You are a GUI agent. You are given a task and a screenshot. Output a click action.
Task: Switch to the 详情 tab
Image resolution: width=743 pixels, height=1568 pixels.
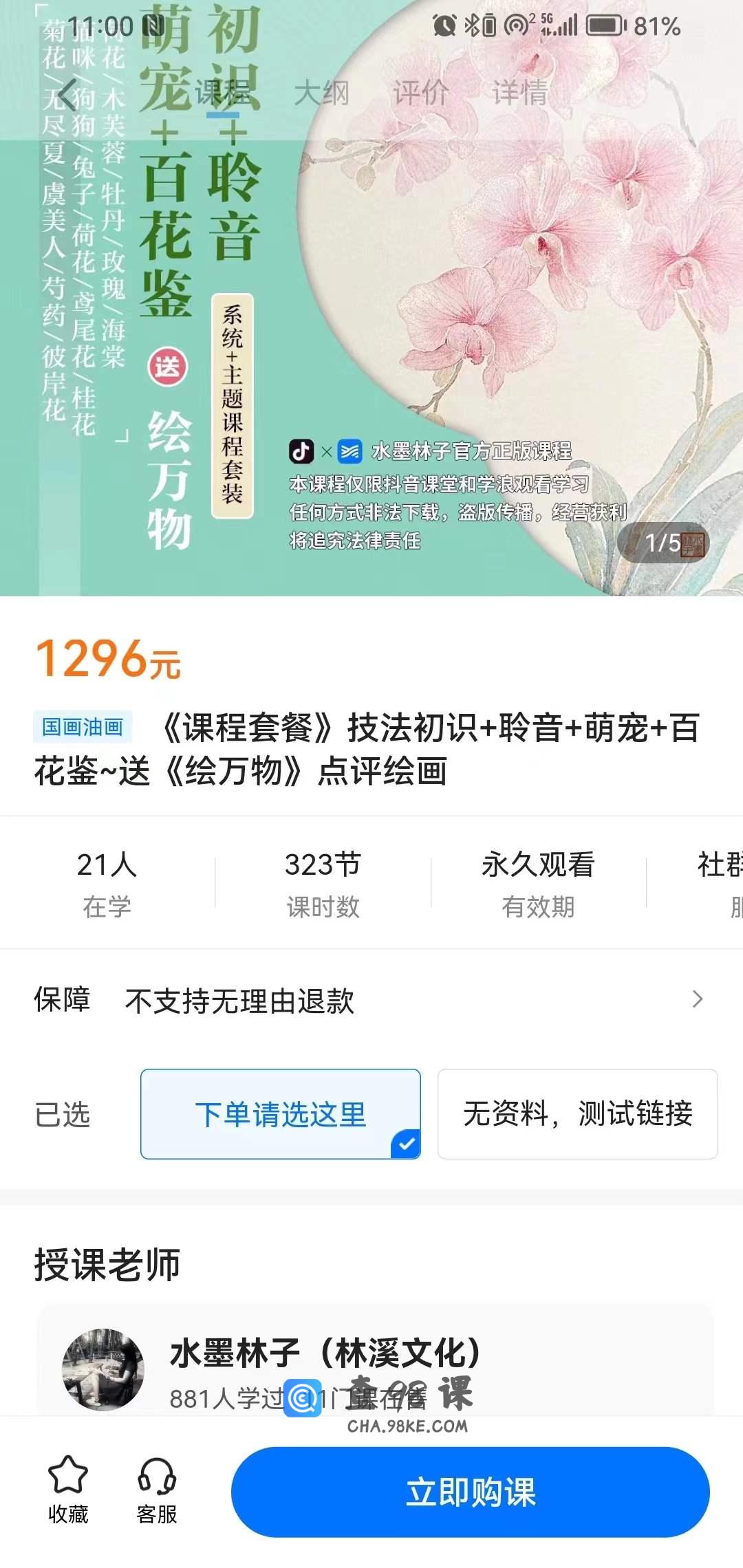click(x=519, y=93)
